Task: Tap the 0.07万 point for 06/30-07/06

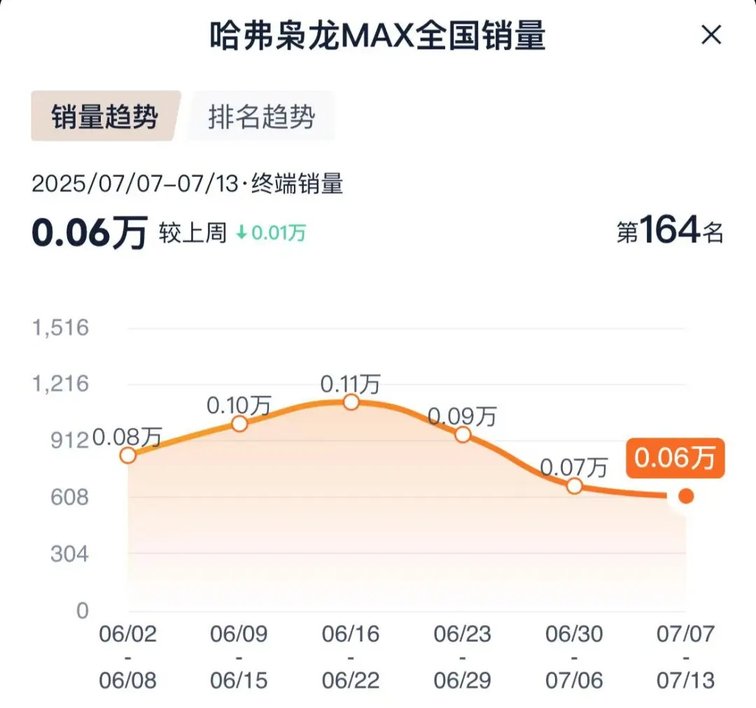Action: click(x=575, y=486)
